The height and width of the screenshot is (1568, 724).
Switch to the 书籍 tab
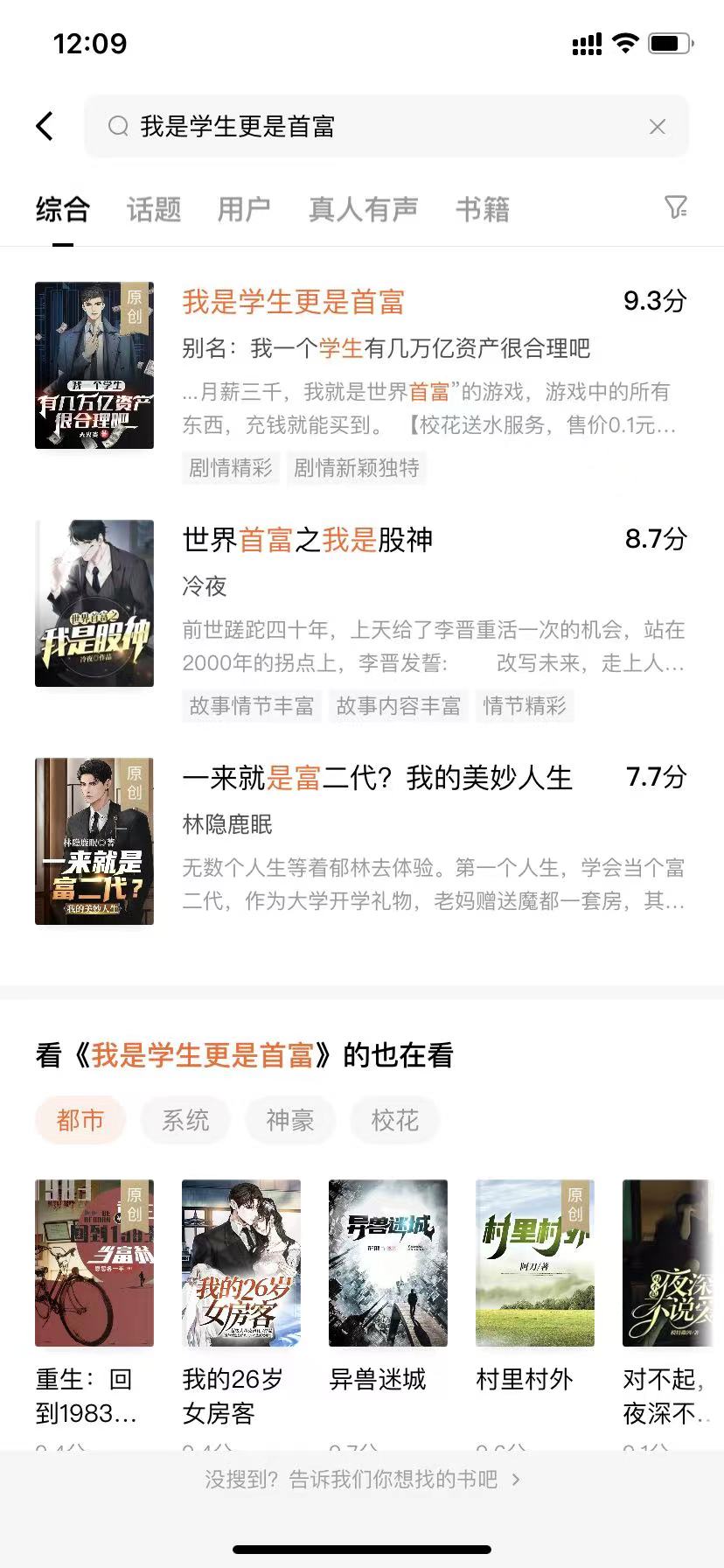click(482, 208)
